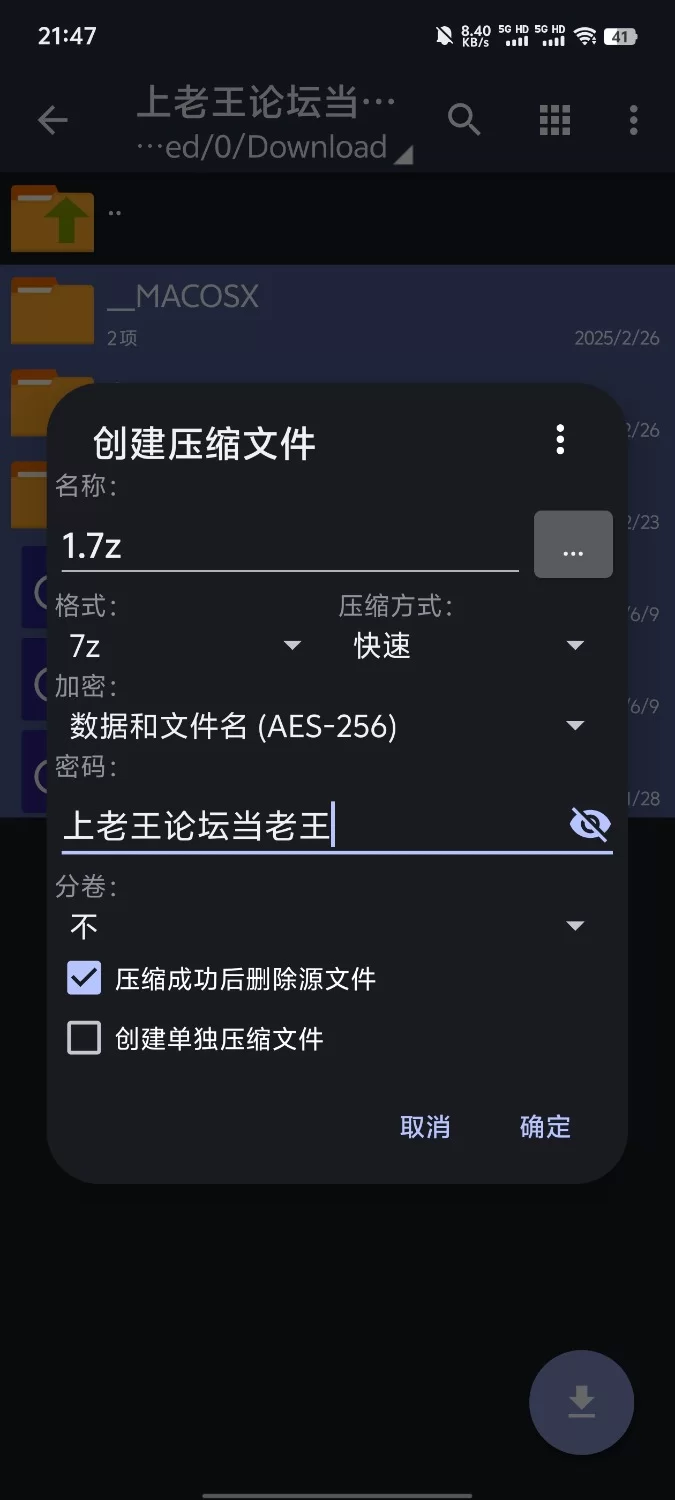This screenshot has width=675, height=1500.
Task: Open the 分卷 split volume dropdown
Action: (326, 926)
